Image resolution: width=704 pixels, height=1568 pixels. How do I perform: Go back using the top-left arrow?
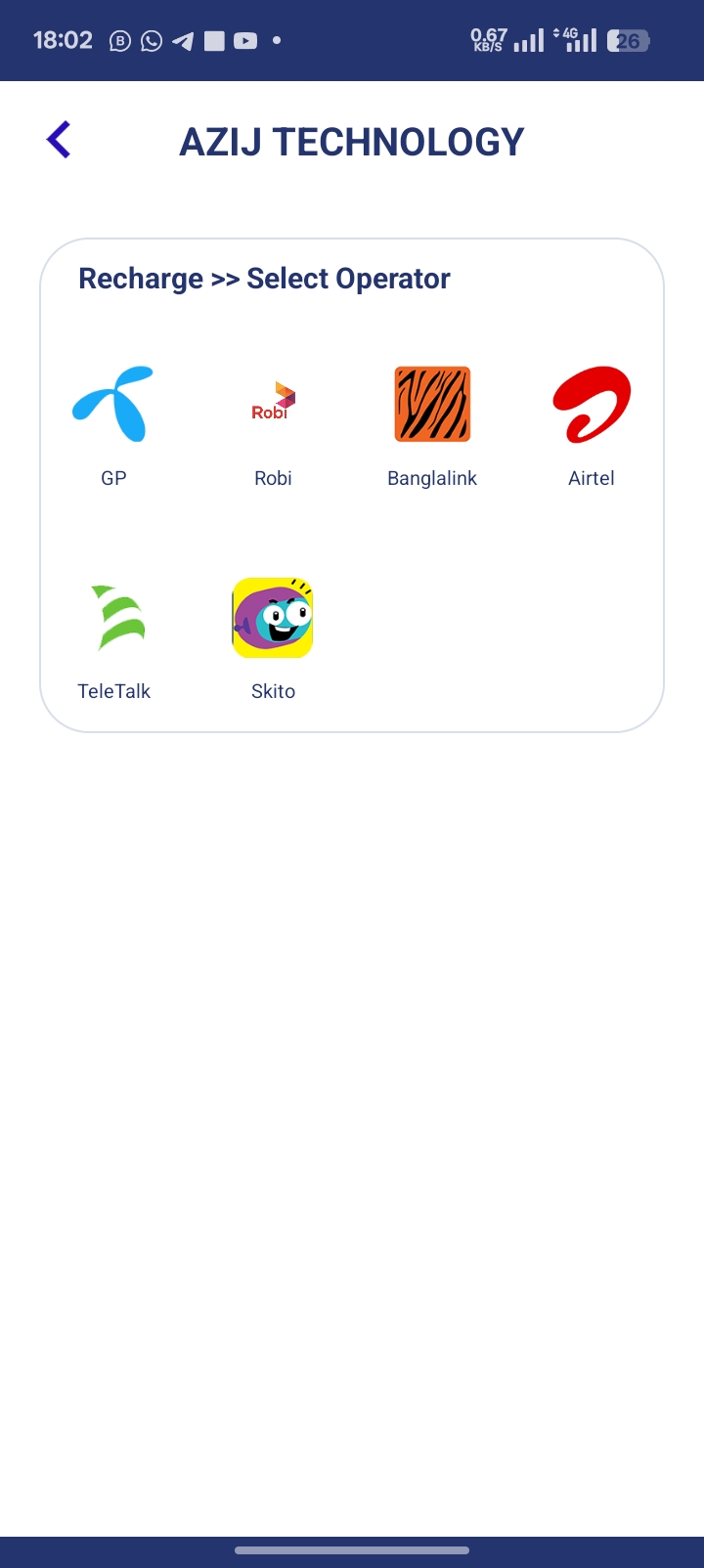tap(59, 140)
